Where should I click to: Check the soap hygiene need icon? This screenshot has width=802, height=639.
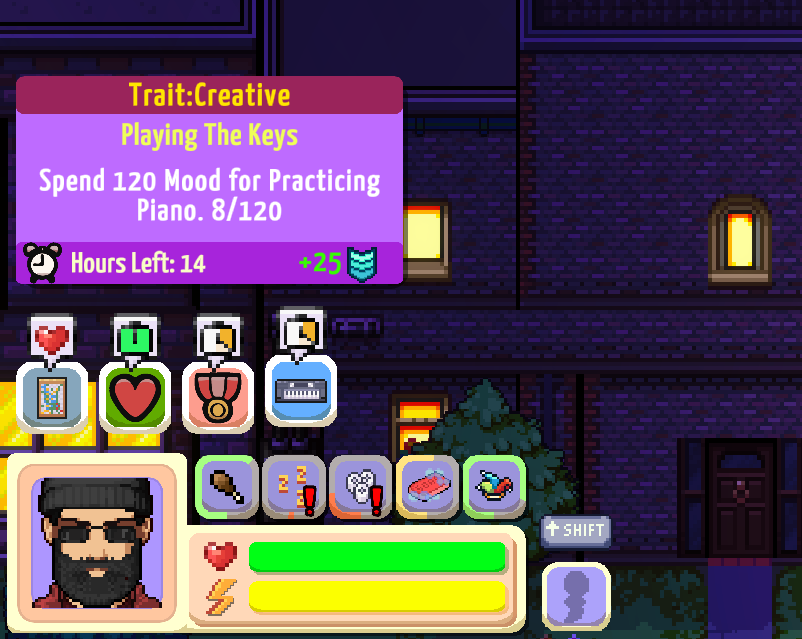[x=428, y=488]
